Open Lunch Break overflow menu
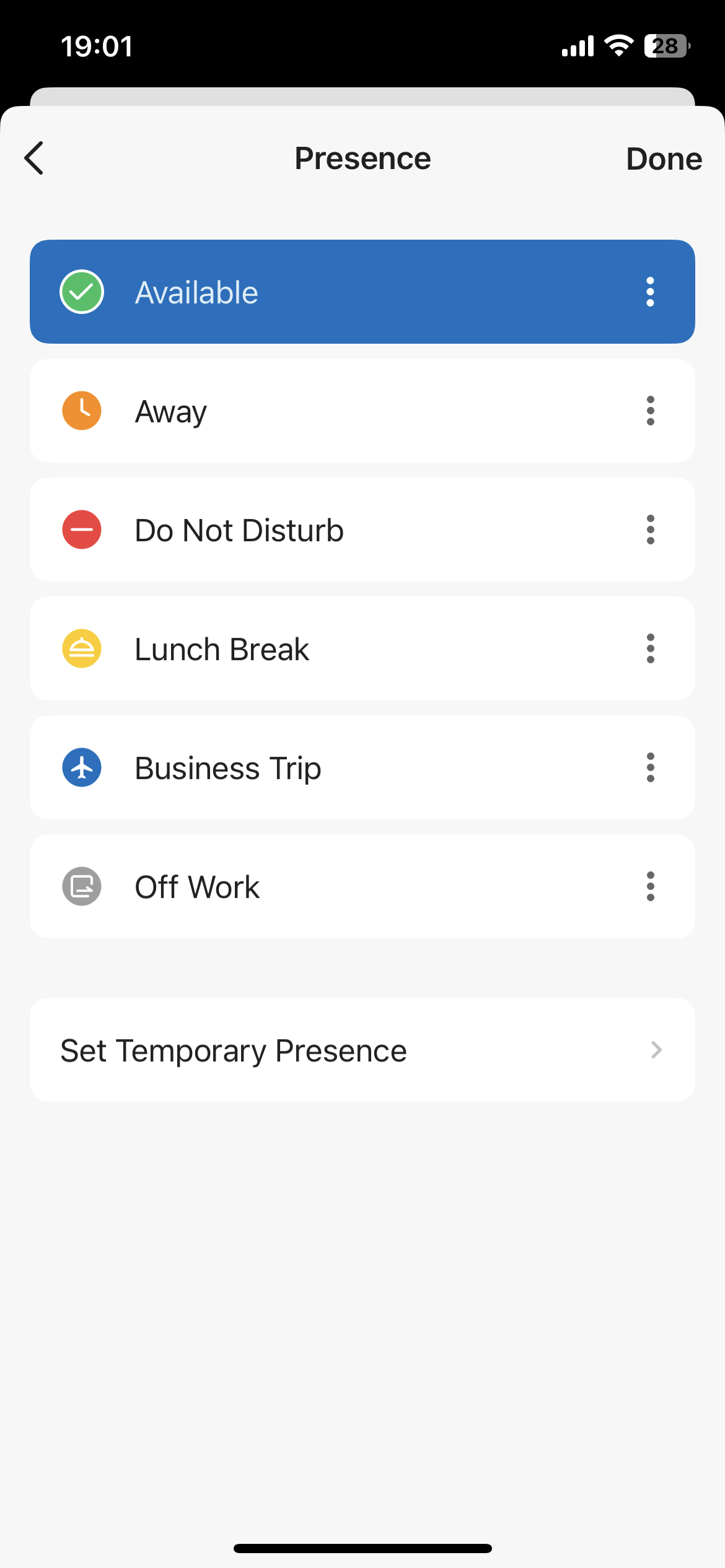This screenshot has width=725, height=1568. [x=650, y=649]
